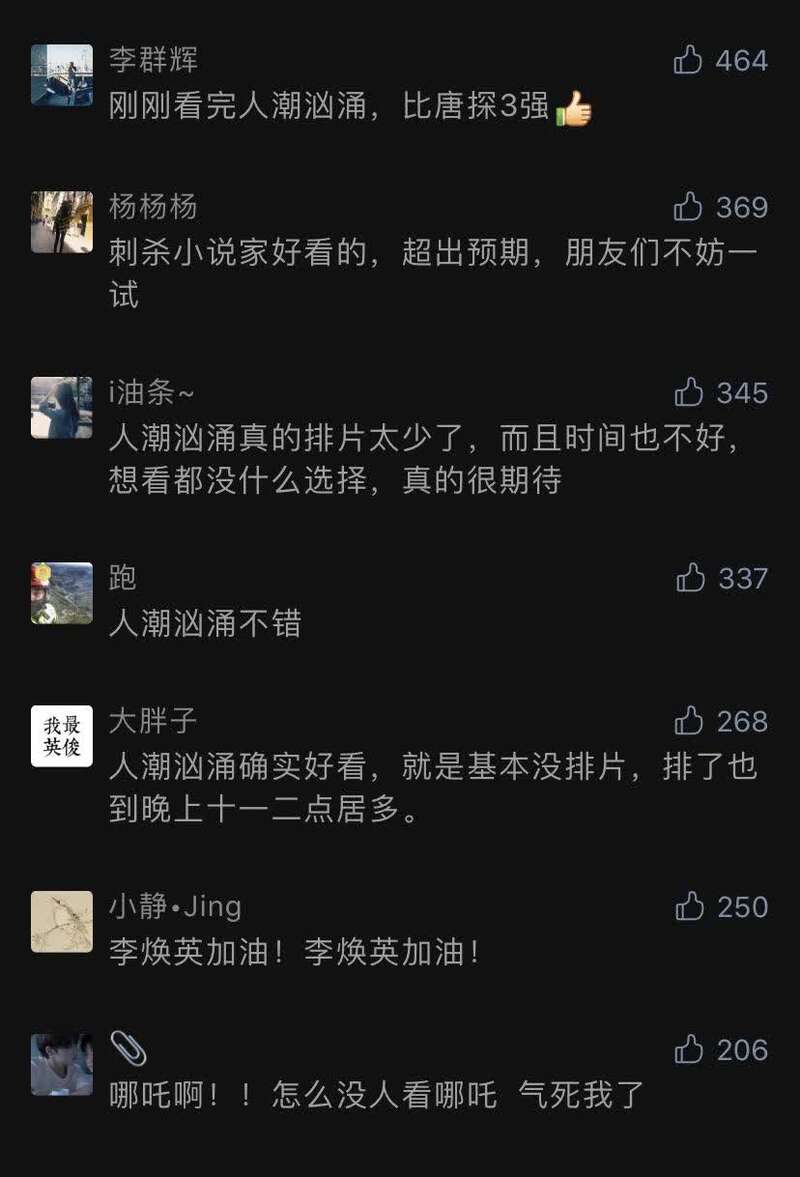This screenshot has height=1177, width=800.
Task: Like 大胖子's comment
Action: click(689, 721)
